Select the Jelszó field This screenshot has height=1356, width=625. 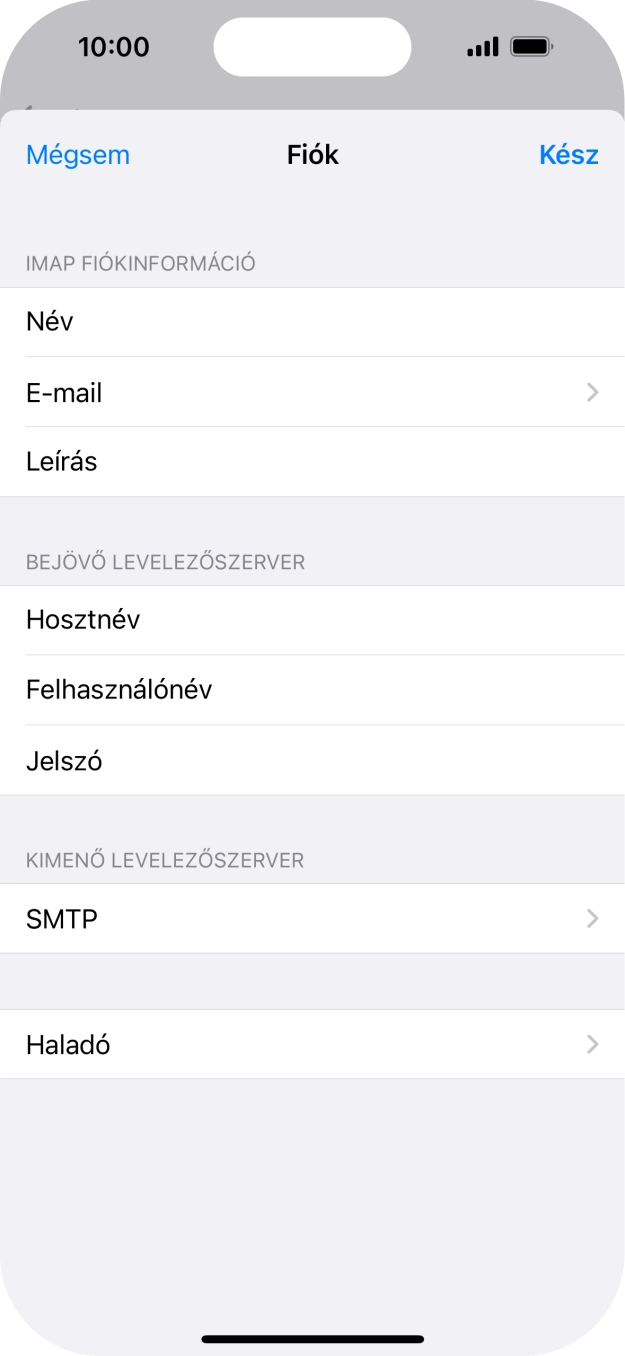pos(312,761)
